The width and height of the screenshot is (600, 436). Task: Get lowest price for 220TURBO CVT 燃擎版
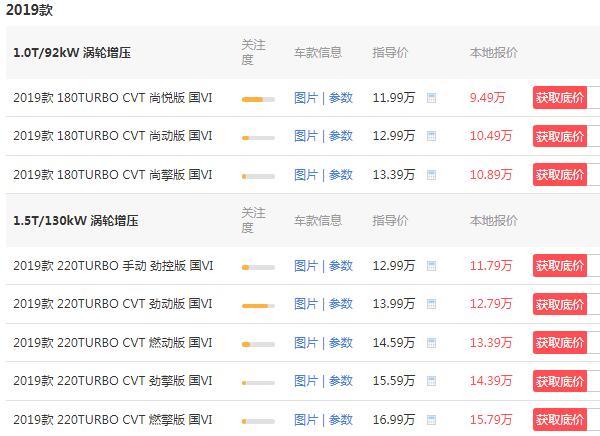click(x=559, y=419)
